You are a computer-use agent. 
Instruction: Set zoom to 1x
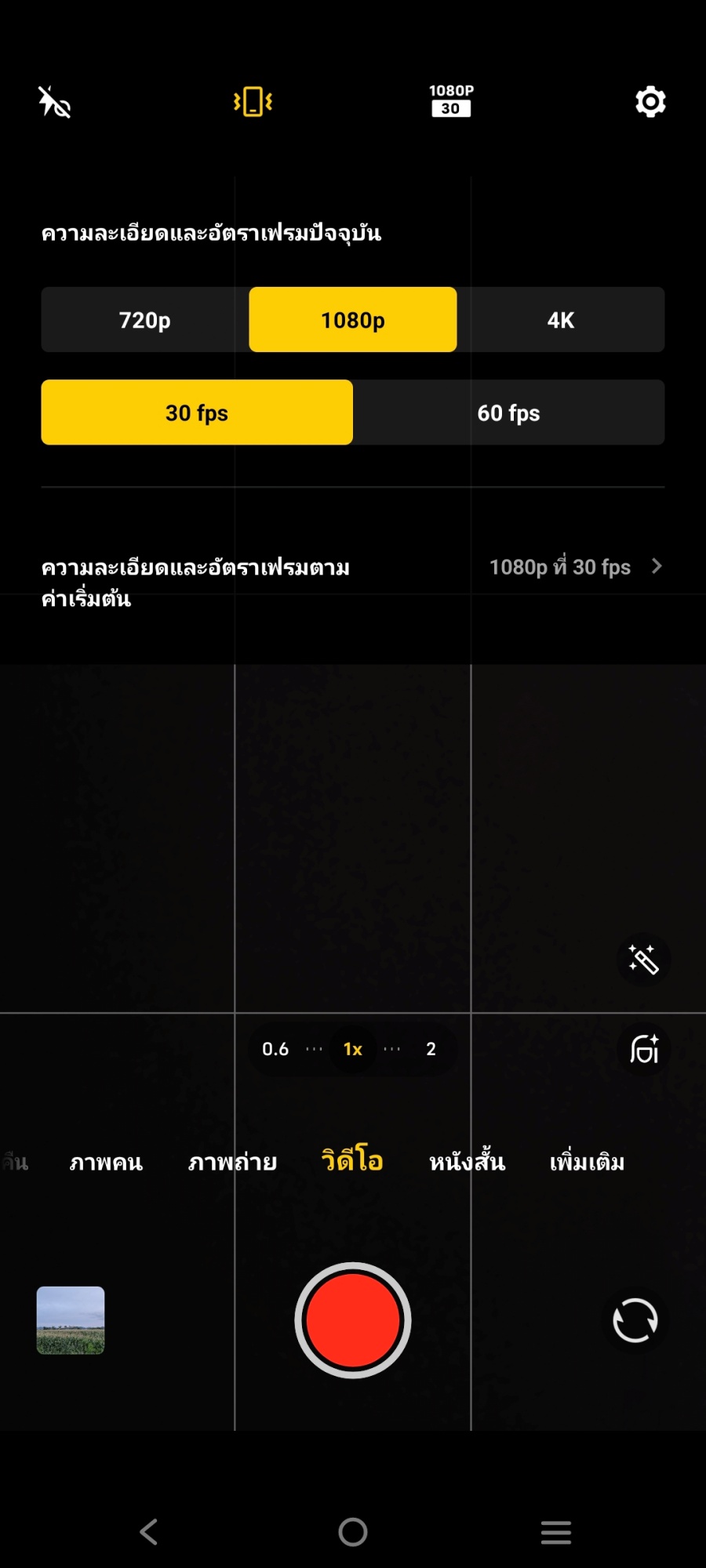tap(353, 1049)
